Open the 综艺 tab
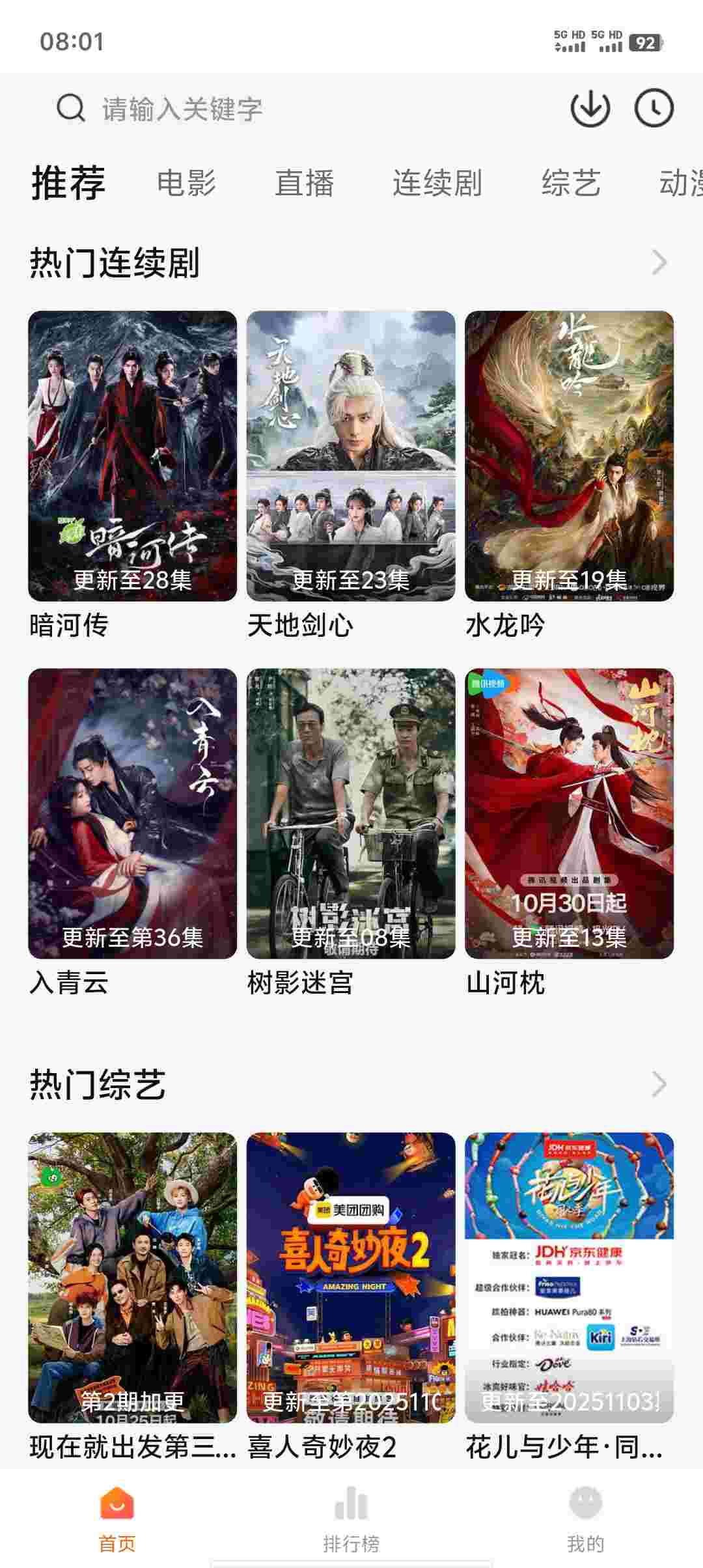The width and height of the screenshot is (703, 1568). 571,183
